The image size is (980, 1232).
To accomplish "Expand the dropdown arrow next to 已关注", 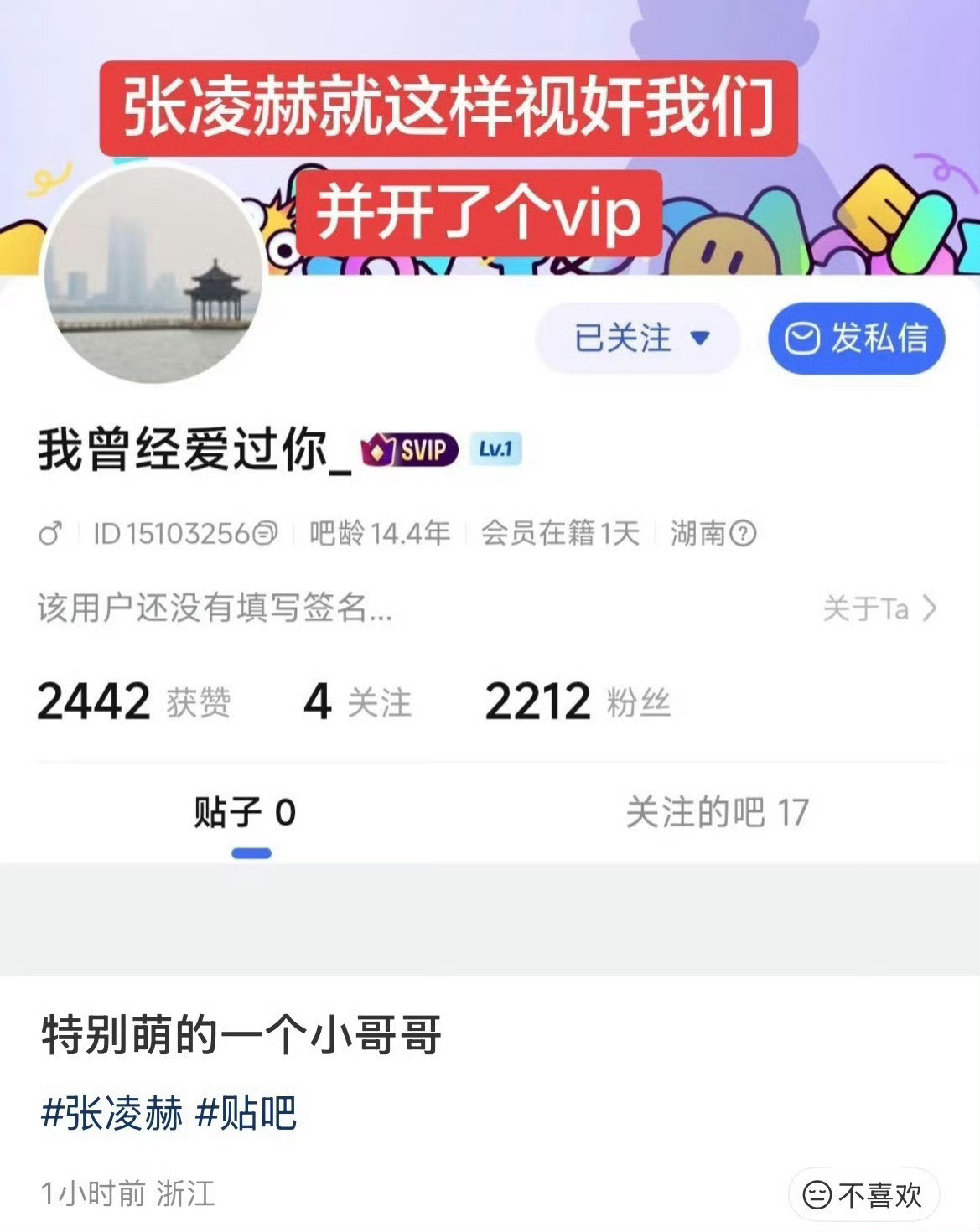I will pyautogui.click(x=698, y=339).
